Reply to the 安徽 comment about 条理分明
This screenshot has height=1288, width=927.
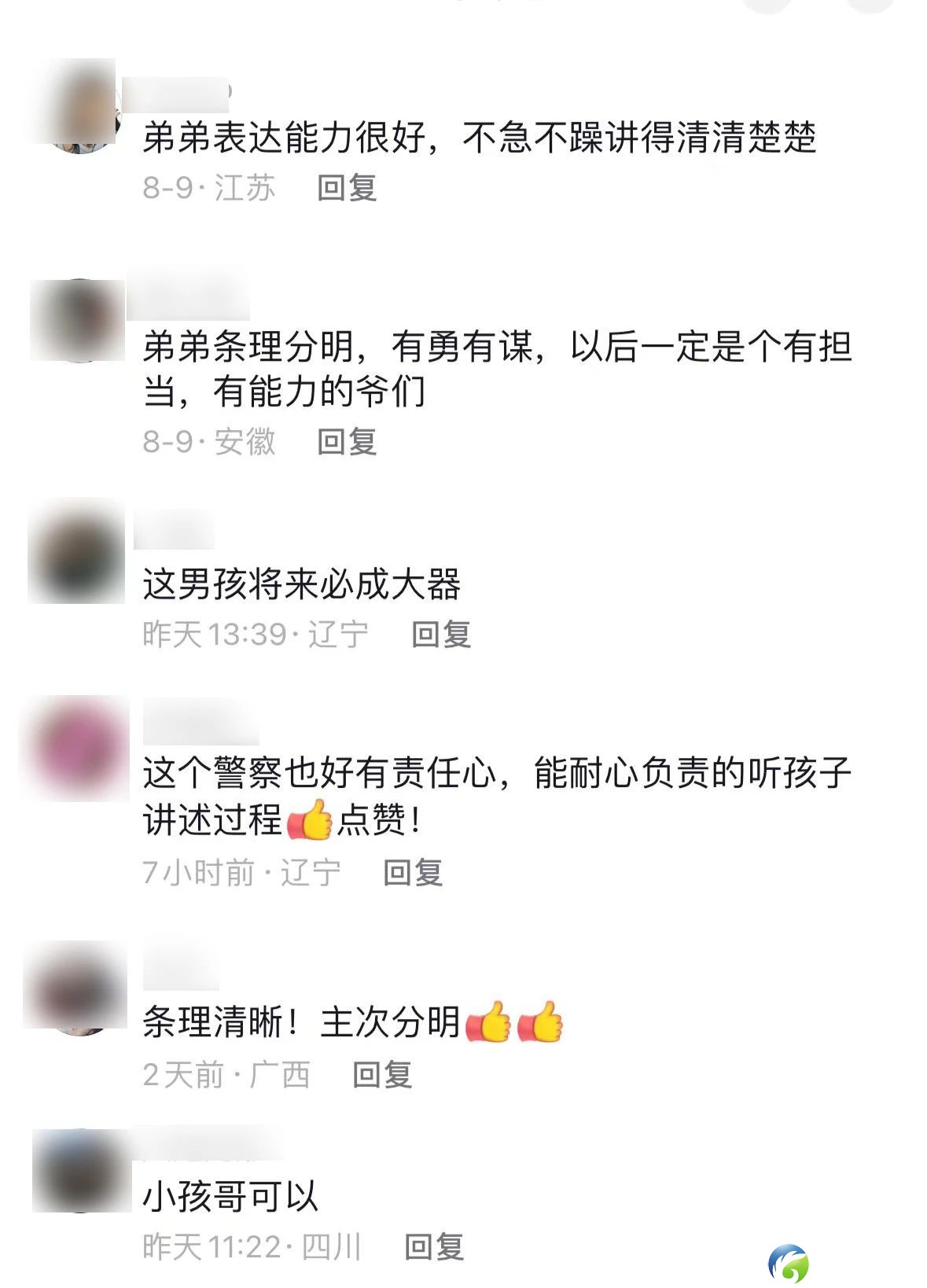(347, 442)
